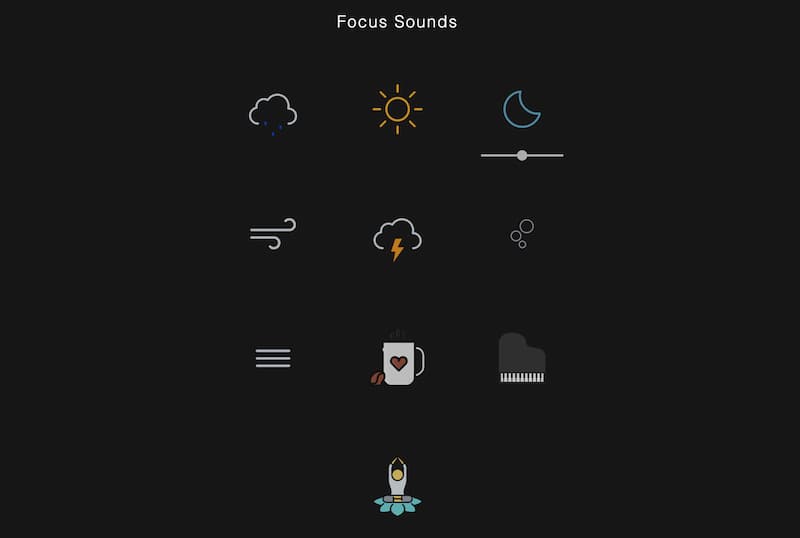Start the piano sound
Image resolution: width=800 pixels, height=538 pixels.
[522, 358]
